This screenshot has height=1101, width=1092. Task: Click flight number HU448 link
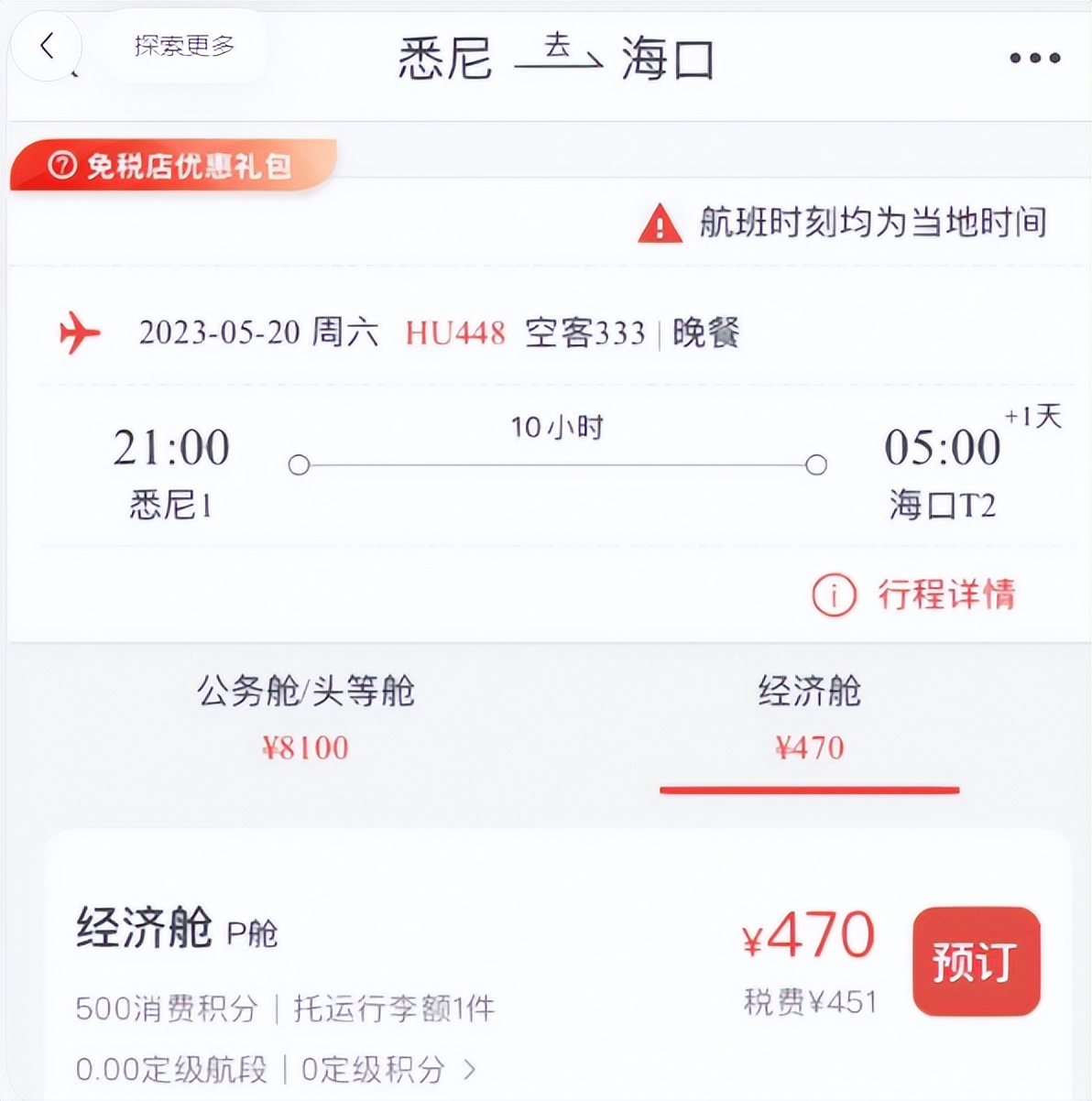click(455, 333)
